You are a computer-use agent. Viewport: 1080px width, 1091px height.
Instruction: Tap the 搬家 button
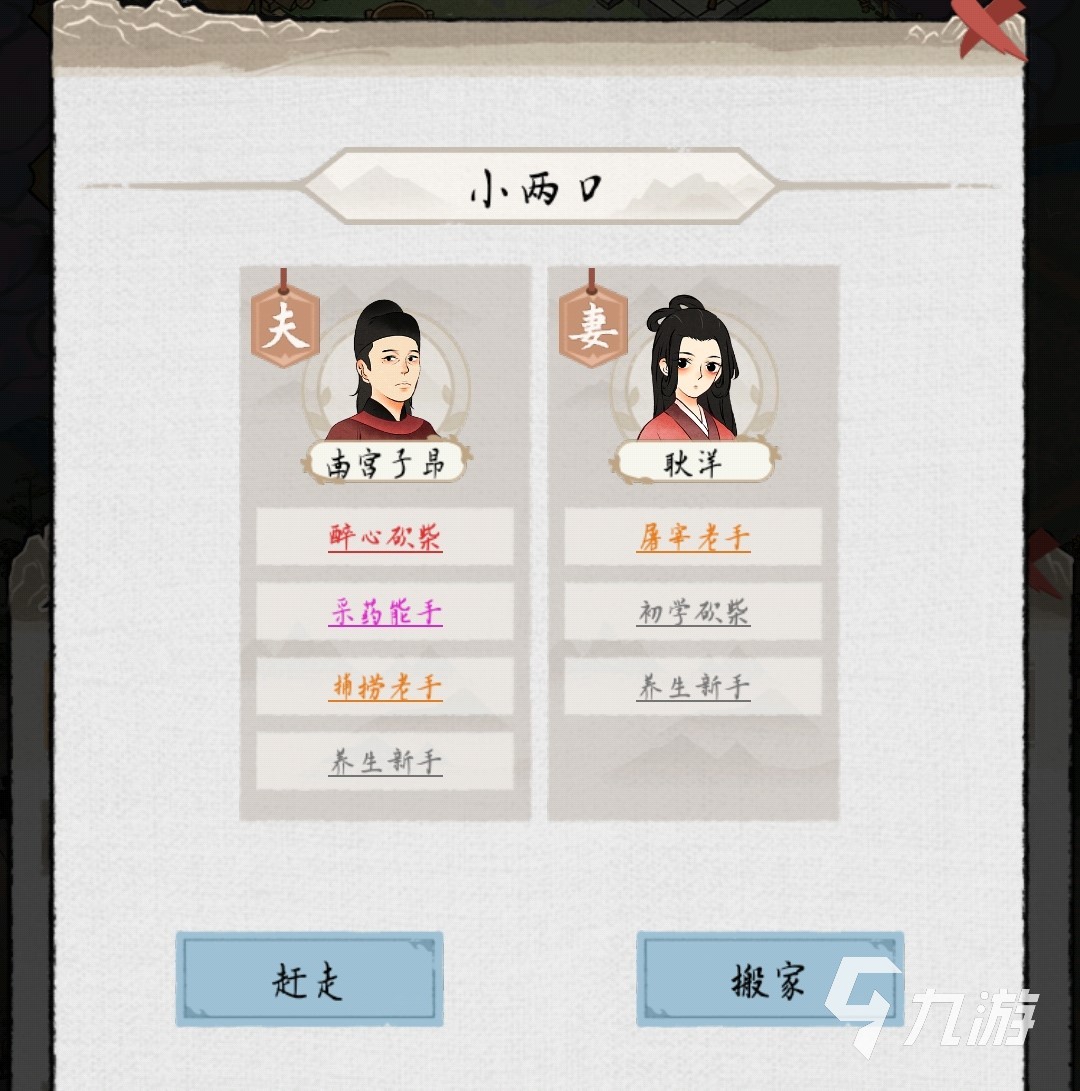click(769, 980)
